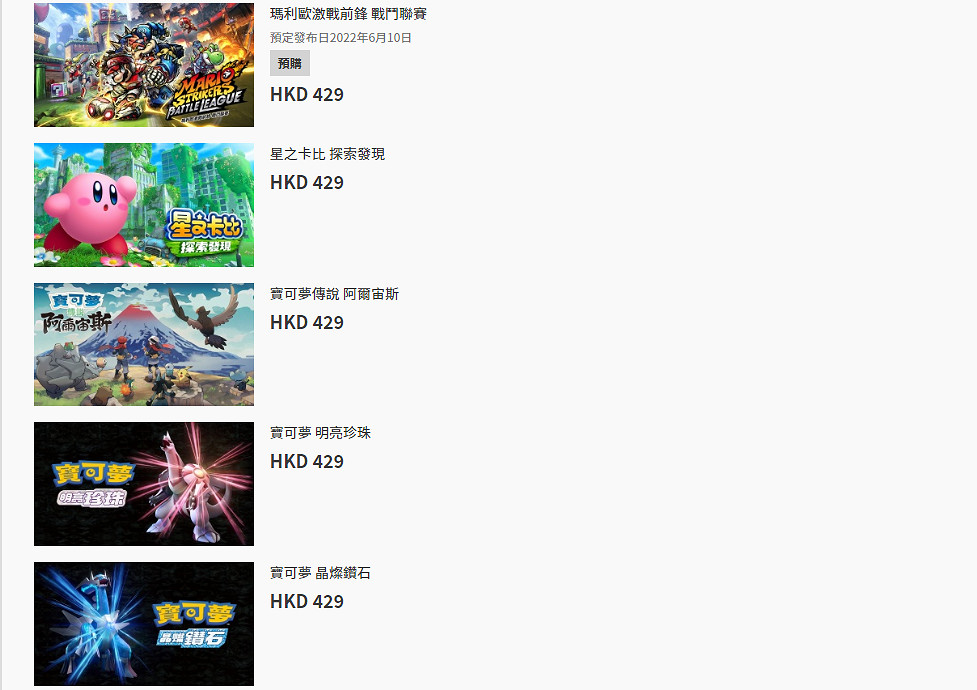Open the 寶可夢 晶燦鑽石 product image
The width and height of the screenshot is (977, 690).
tap(144, 623)
